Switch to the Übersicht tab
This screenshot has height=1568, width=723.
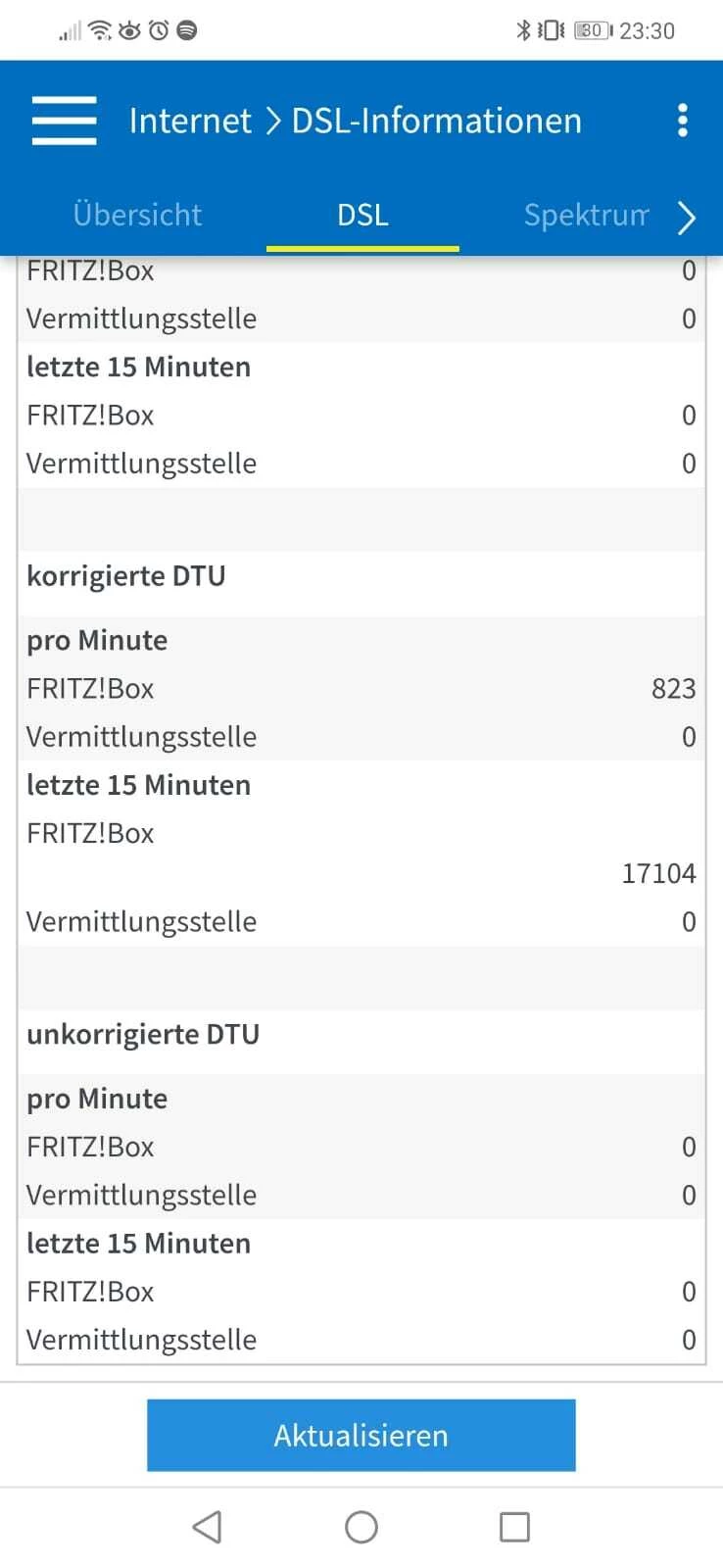pyautogui.click(x=137, y=215)
